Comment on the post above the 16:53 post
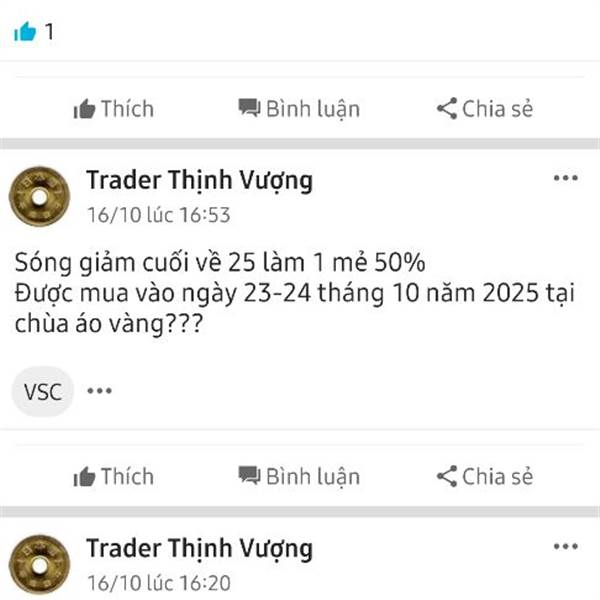This screenshot has height=600, width=600. click(298, 109)
